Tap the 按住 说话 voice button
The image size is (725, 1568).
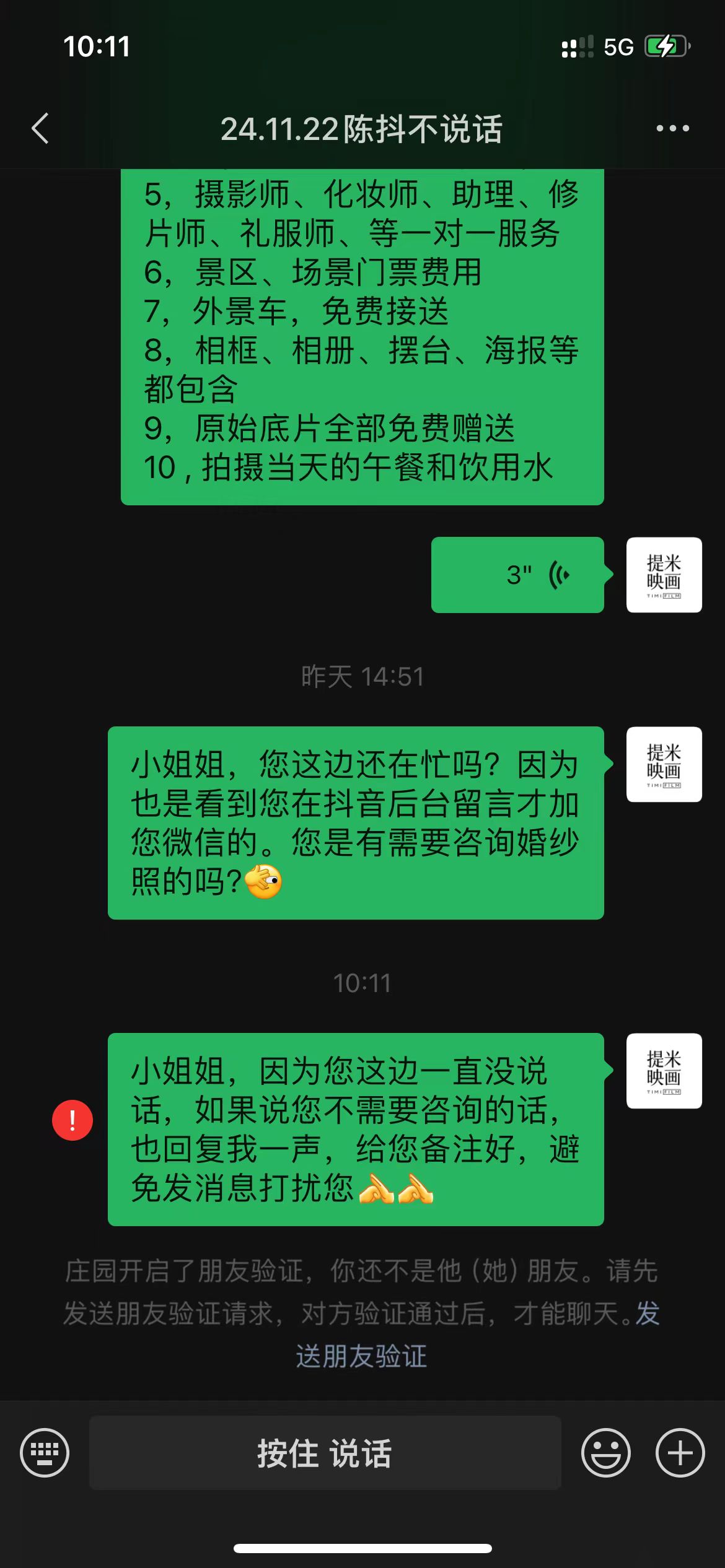[x=325, y=1452]
